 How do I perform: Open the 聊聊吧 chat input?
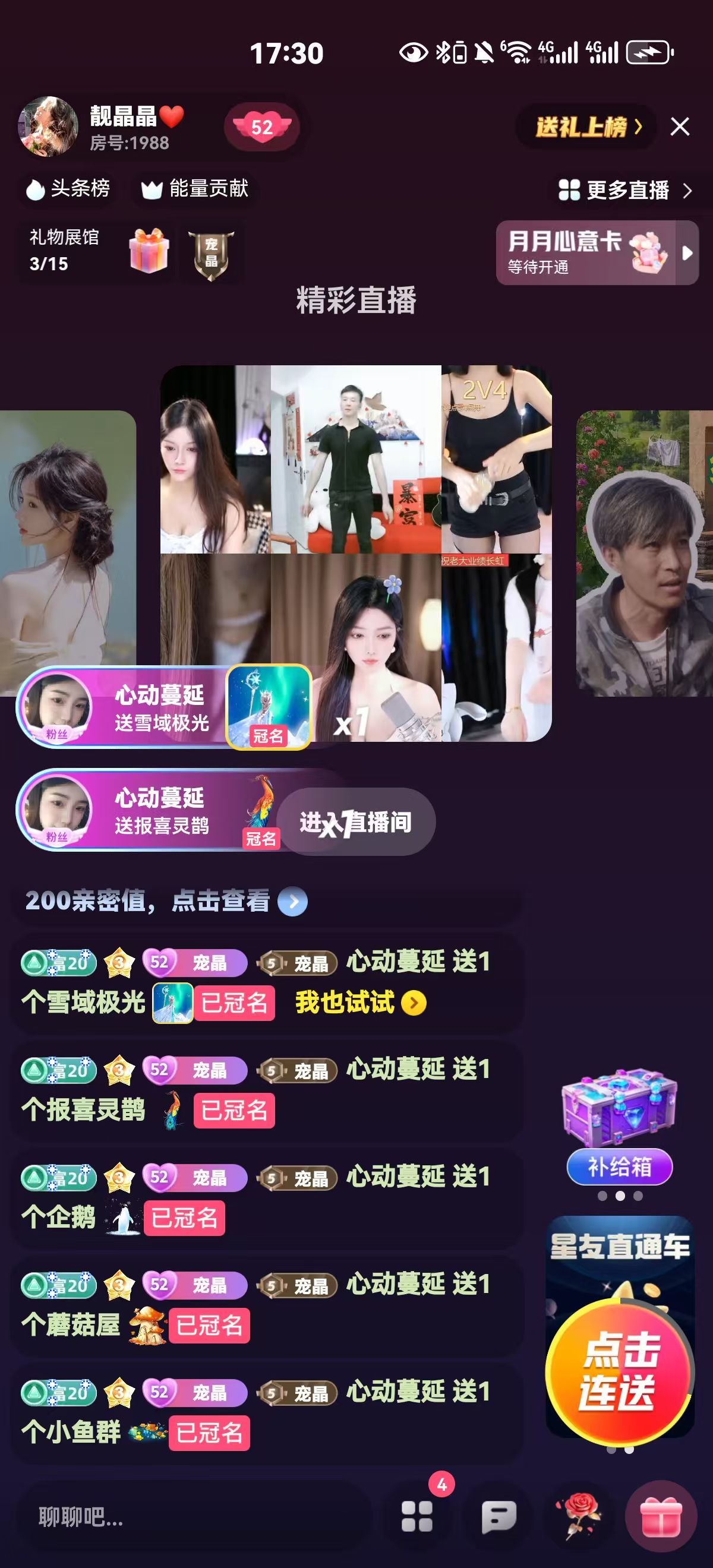click(182, 1516)
